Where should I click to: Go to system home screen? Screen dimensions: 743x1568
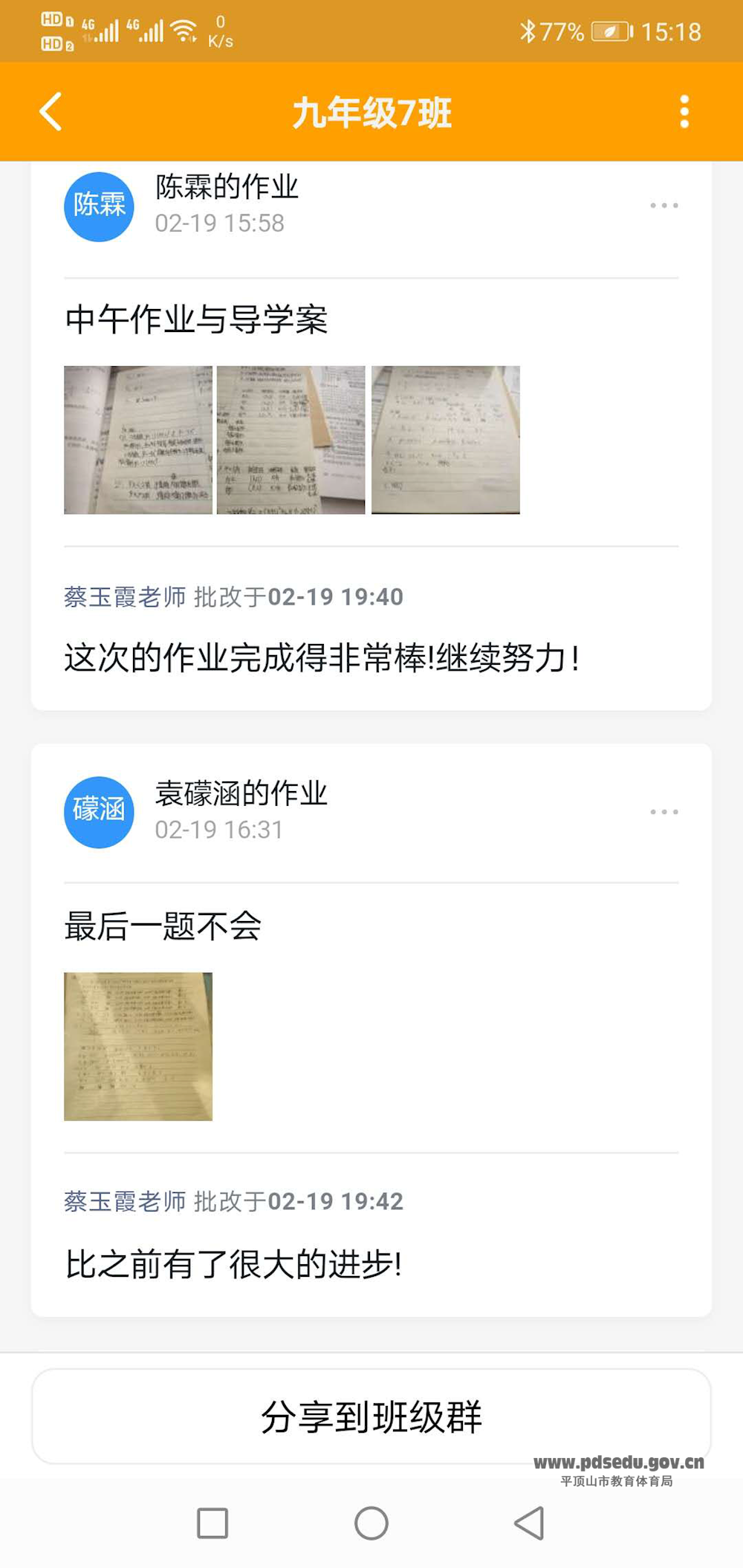click(371, 1523)
